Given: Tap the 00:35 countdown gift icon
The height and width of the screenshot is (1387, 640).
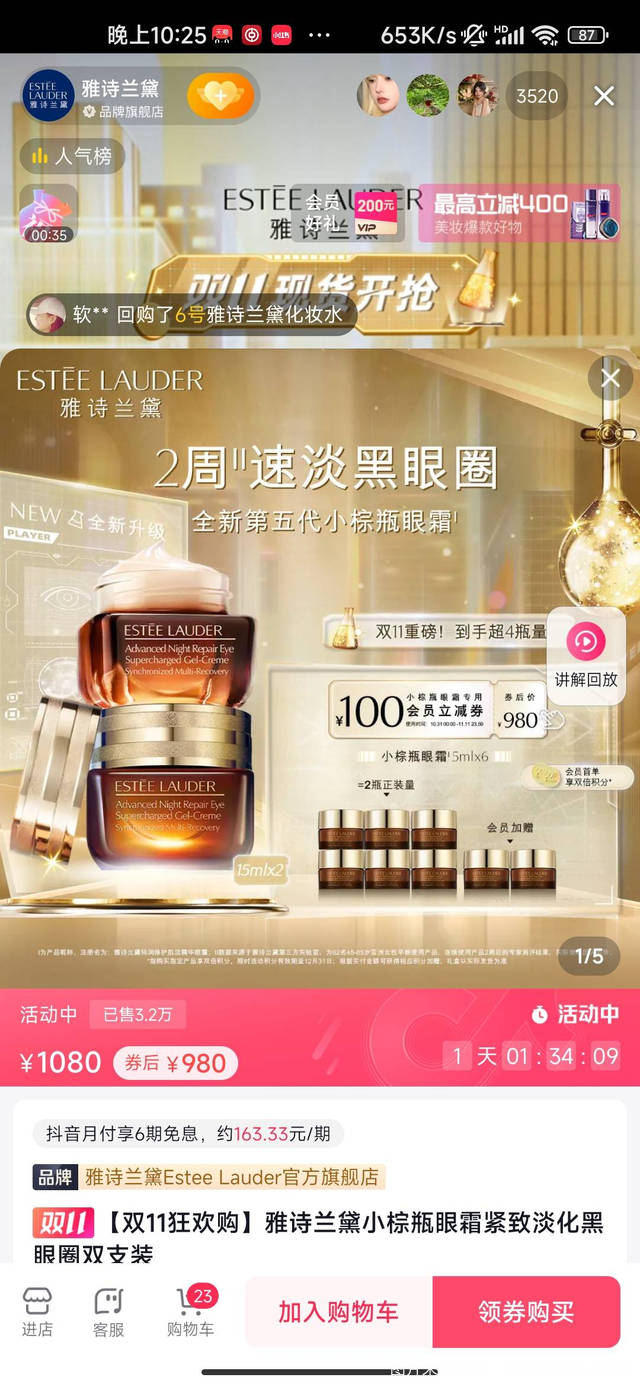Looking at the screenshot, I should (48, 213).
